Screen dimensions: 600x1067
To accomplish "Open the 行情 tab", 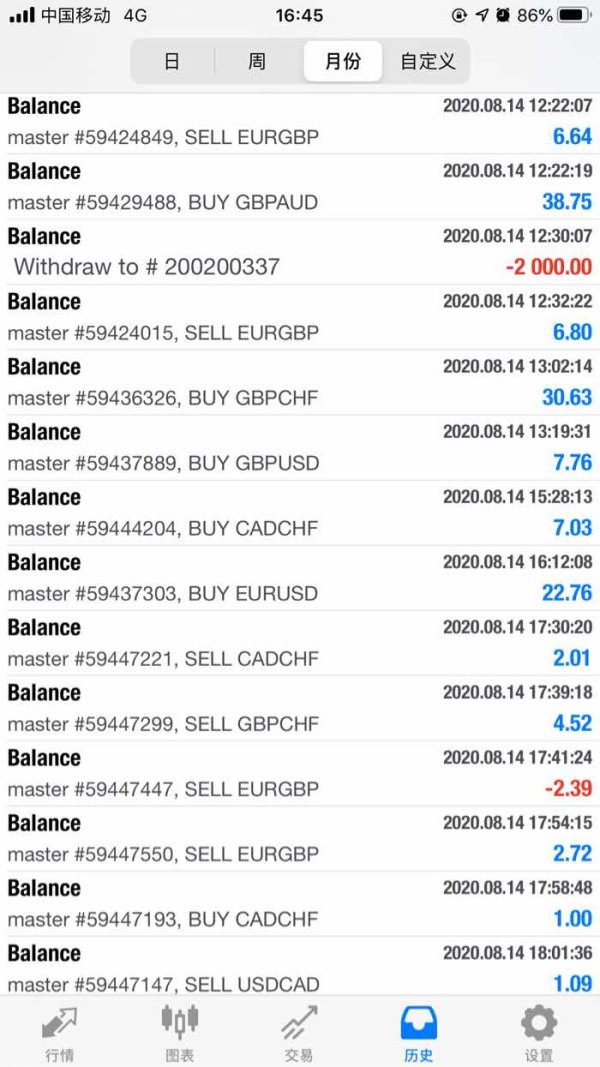I will pos(59,1033).
